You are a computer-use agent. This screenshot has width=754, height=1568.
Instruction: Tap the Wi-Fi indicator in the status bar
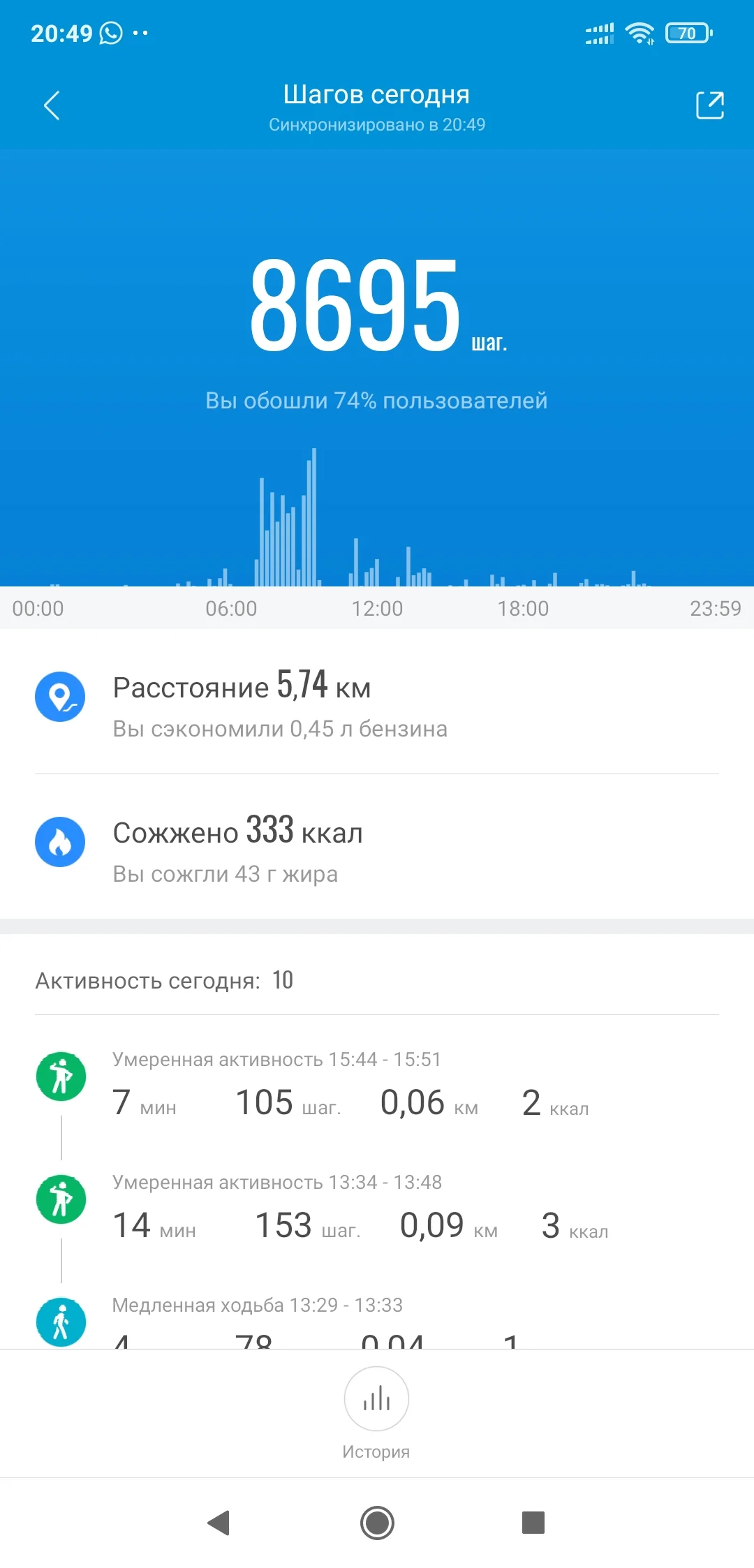click(641, 31)
